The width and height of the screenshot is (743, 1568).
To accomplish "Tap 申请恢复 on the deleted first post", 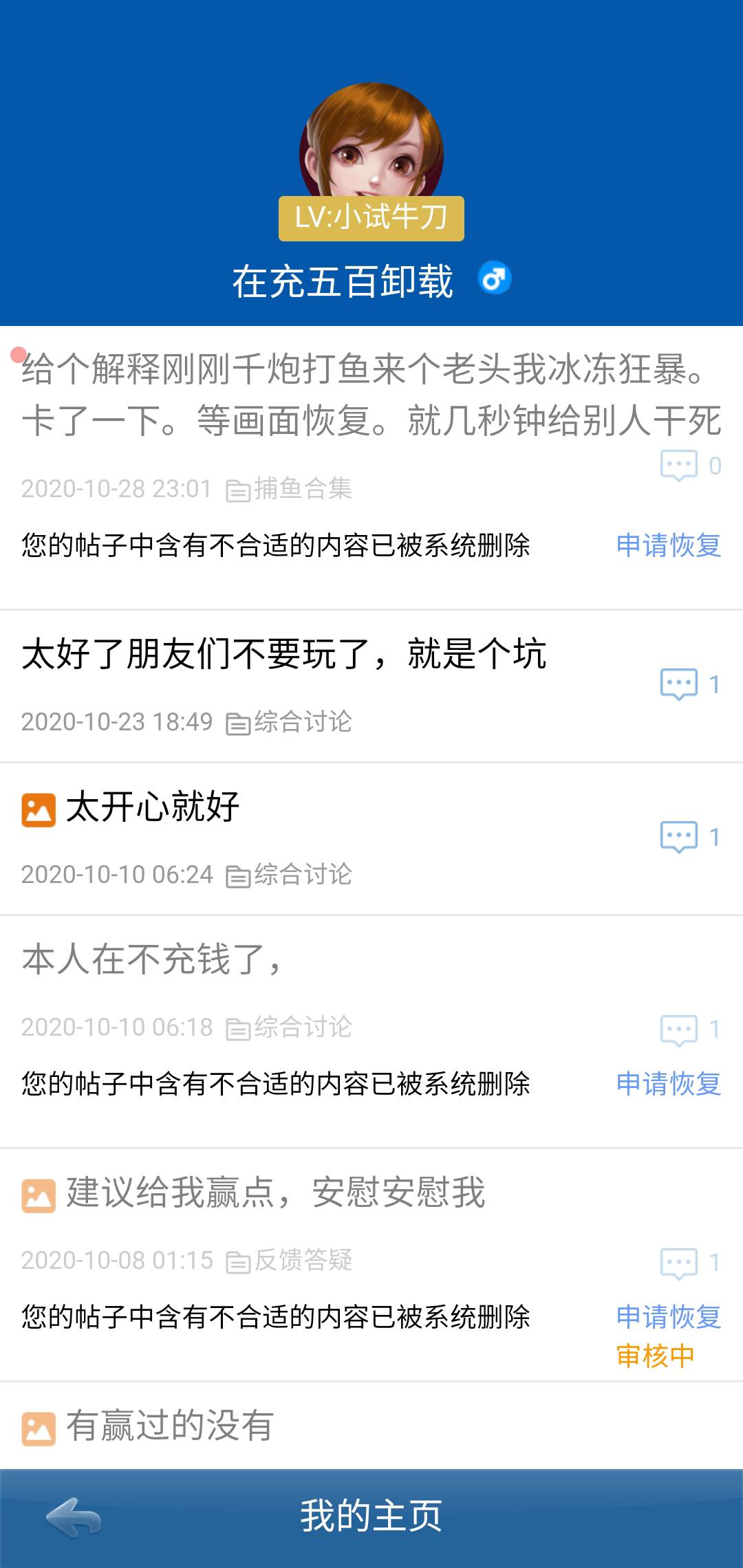I will click(668, 546).
